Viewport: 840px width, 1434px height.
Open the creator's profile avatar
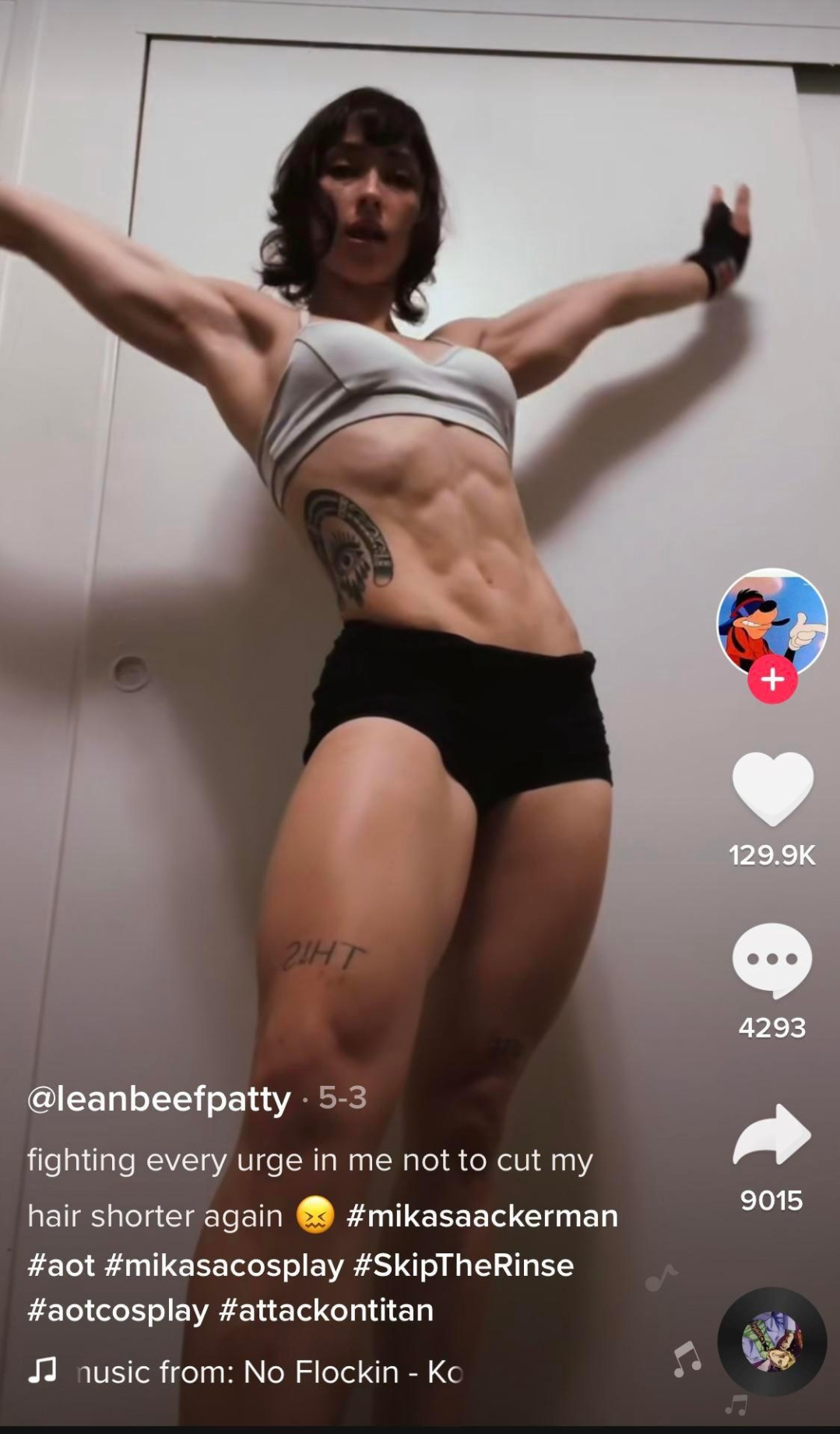click(x=771, y=621)
